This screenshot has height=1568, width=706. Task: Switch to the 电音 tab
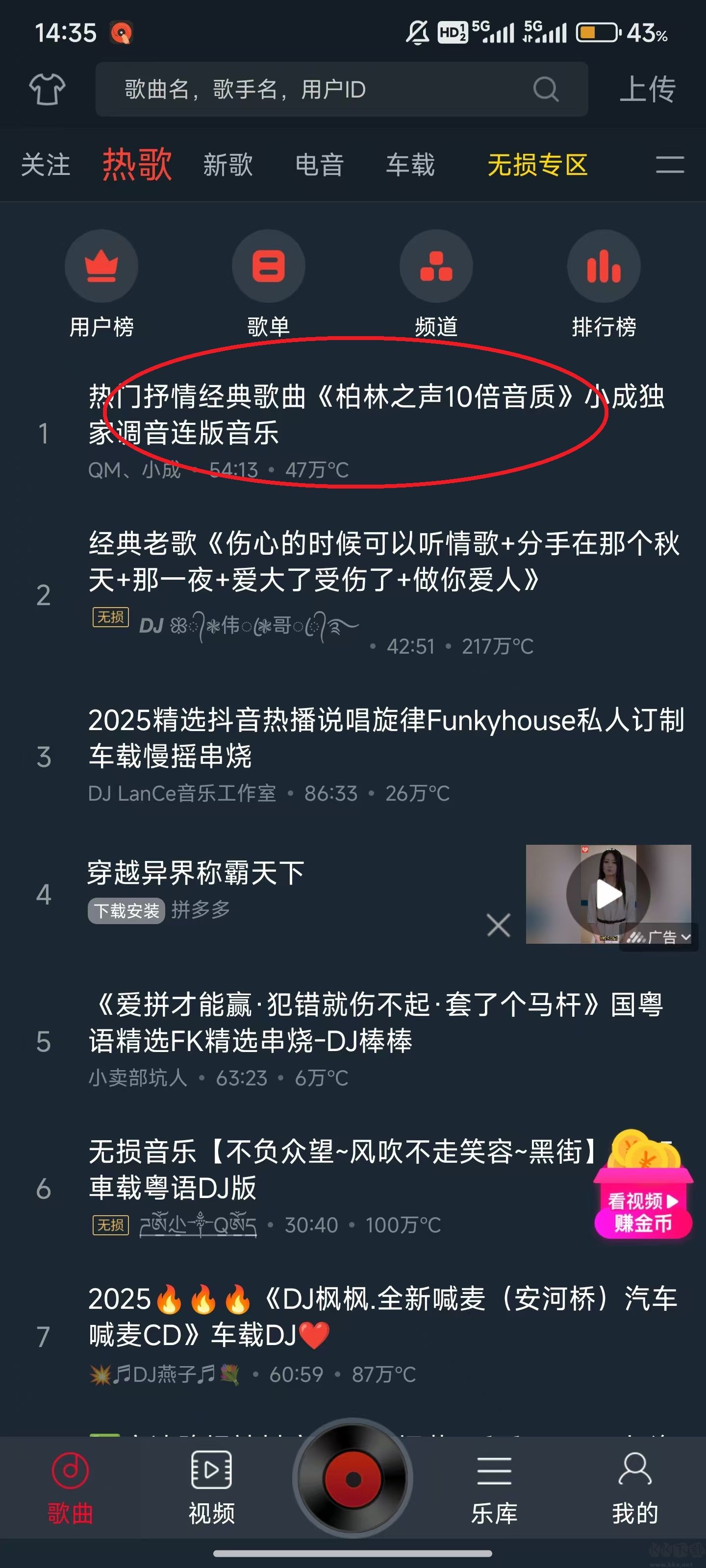tap(319, 166)
